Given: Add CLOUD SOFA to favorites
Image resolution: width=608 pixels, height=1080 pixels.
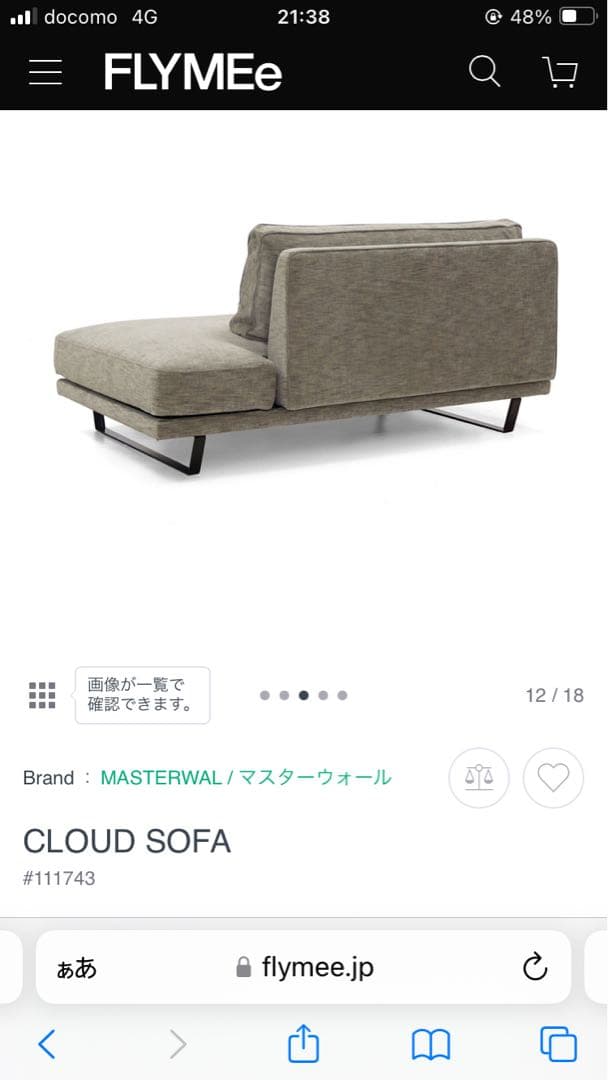Looking at the screenshot, I should [x=553, y=777].
